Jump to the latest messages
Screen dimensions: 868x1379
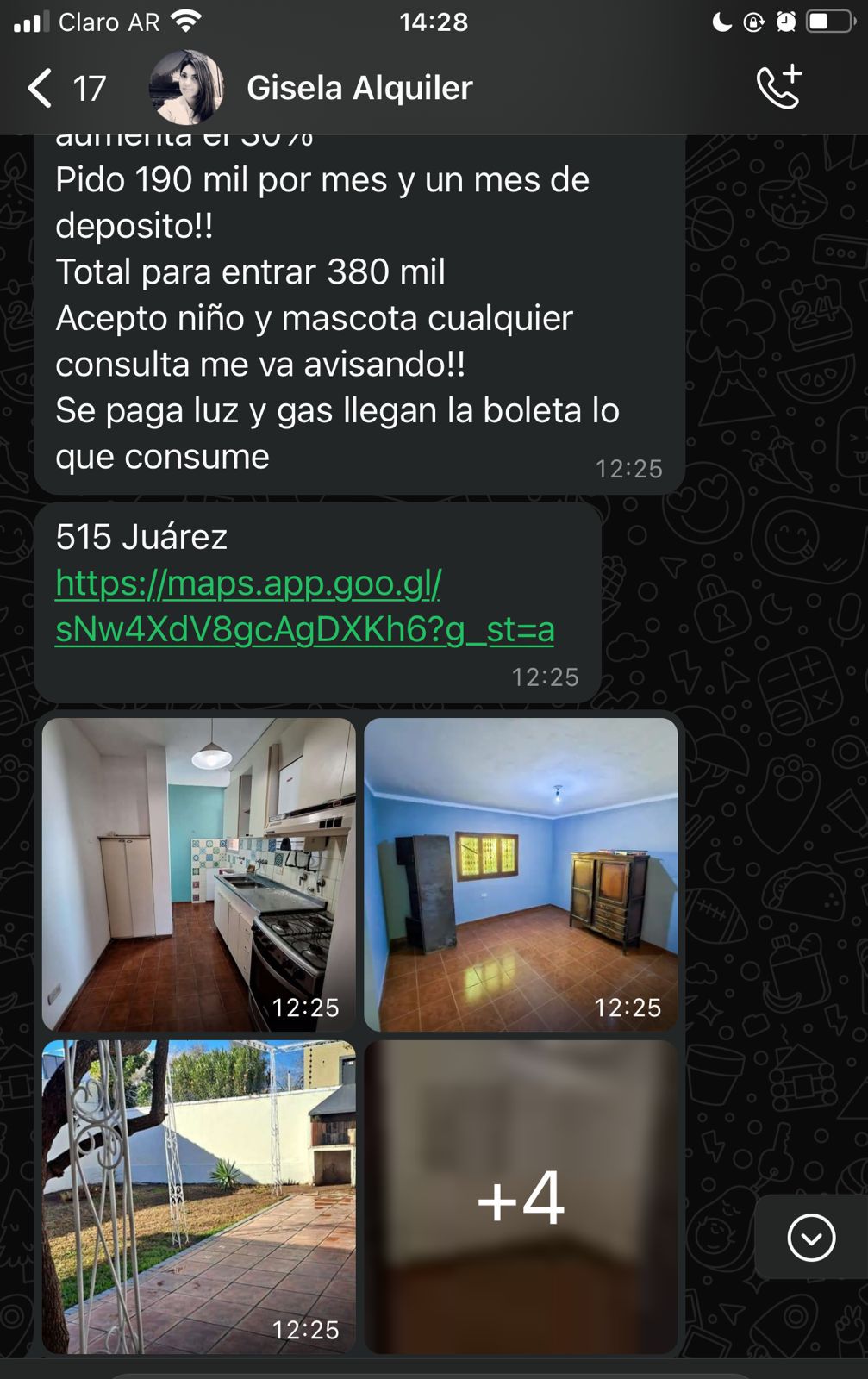pyautogui.click(x=811, y=1238)
